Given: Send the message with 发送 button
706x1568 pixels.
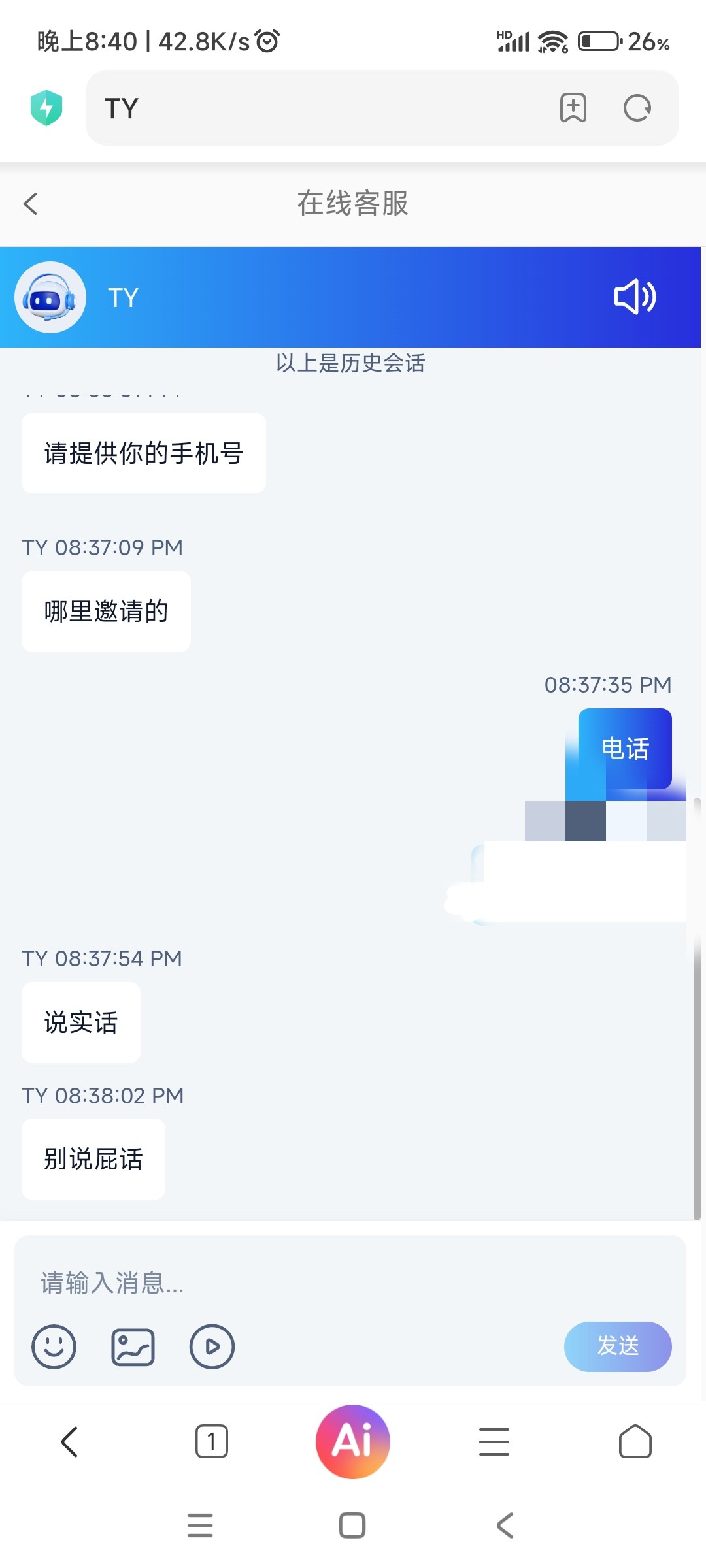Looking at the screenshot, I should point(618,1347).
